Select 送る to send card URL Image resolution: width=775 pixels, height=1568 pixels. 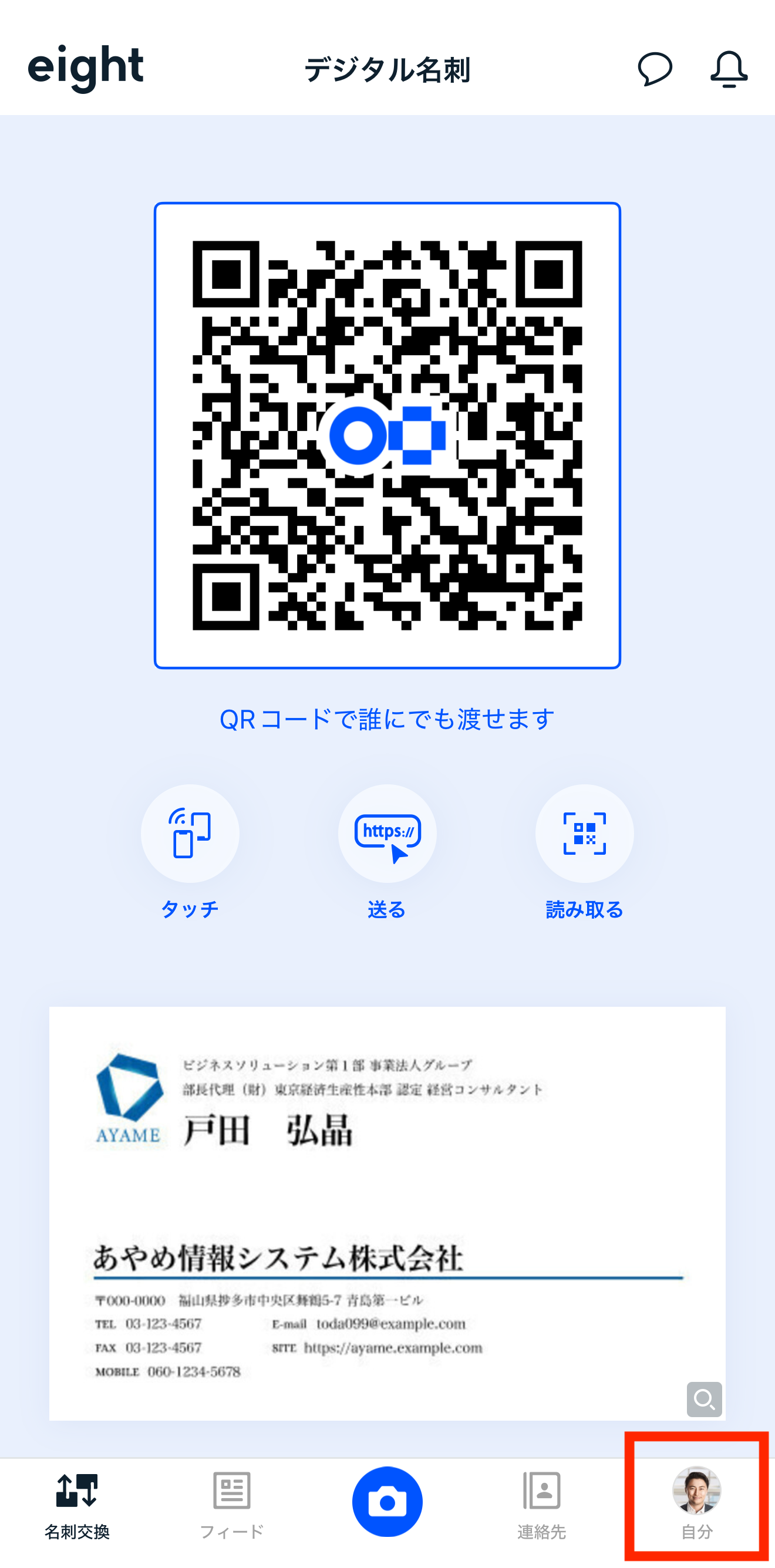pyautogui.click(x=387, y=833)
